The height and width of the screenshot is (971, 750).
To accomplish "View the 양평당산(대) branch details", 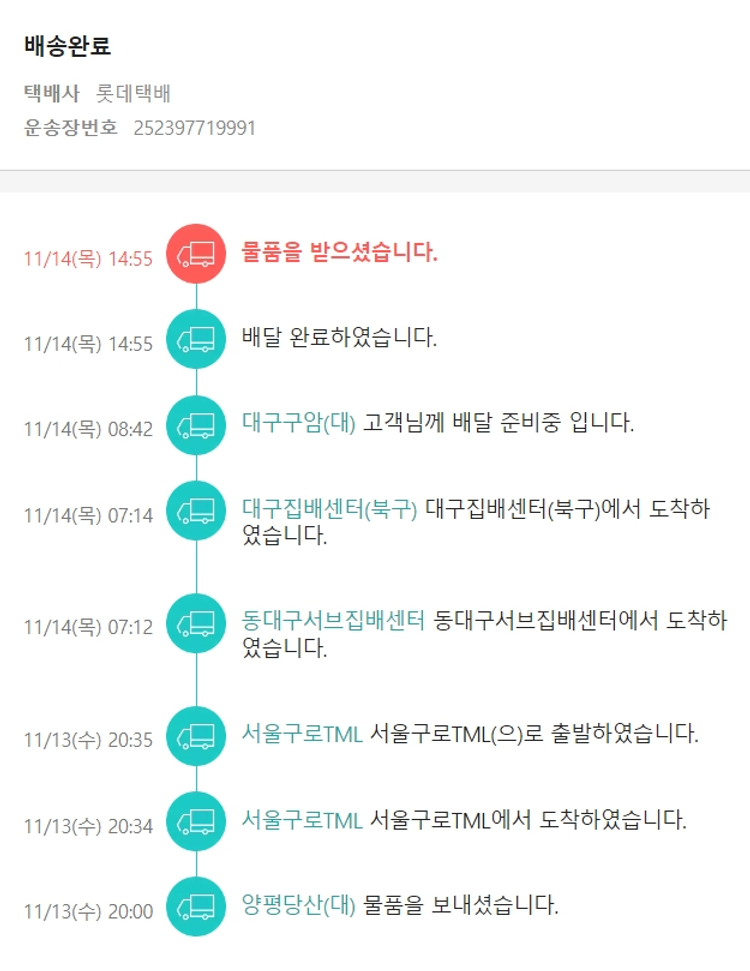I will pyautogui.click(x=298, y=906).
